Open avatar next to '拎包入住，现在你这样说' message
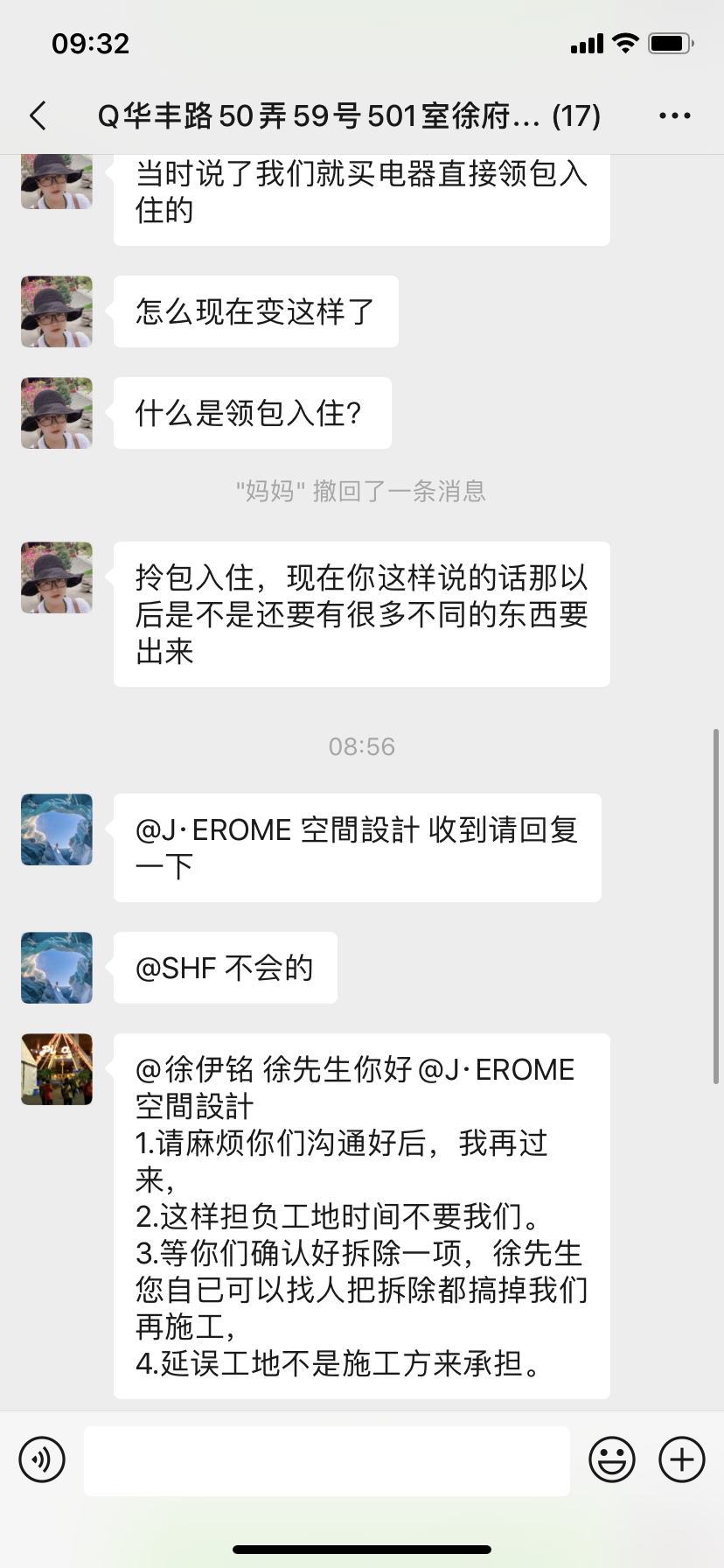This screenshot has height=1568, width=724. pos(57,577)
